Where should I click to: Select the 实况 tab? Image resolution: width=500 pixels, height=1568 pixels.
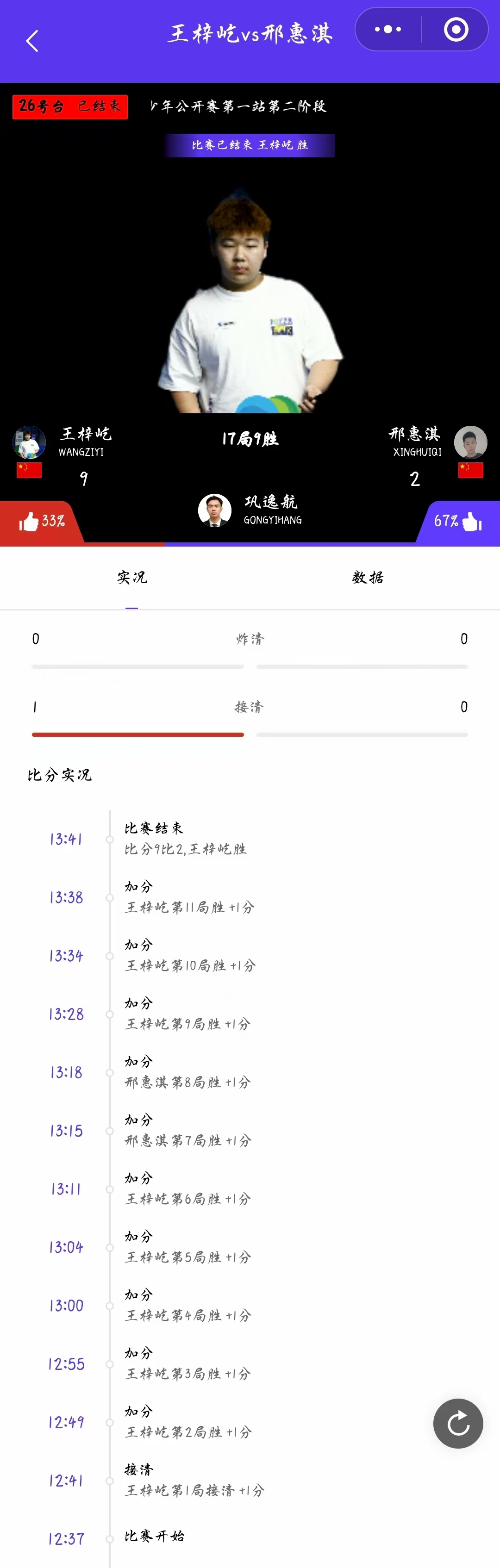click(x=131, y=577)
